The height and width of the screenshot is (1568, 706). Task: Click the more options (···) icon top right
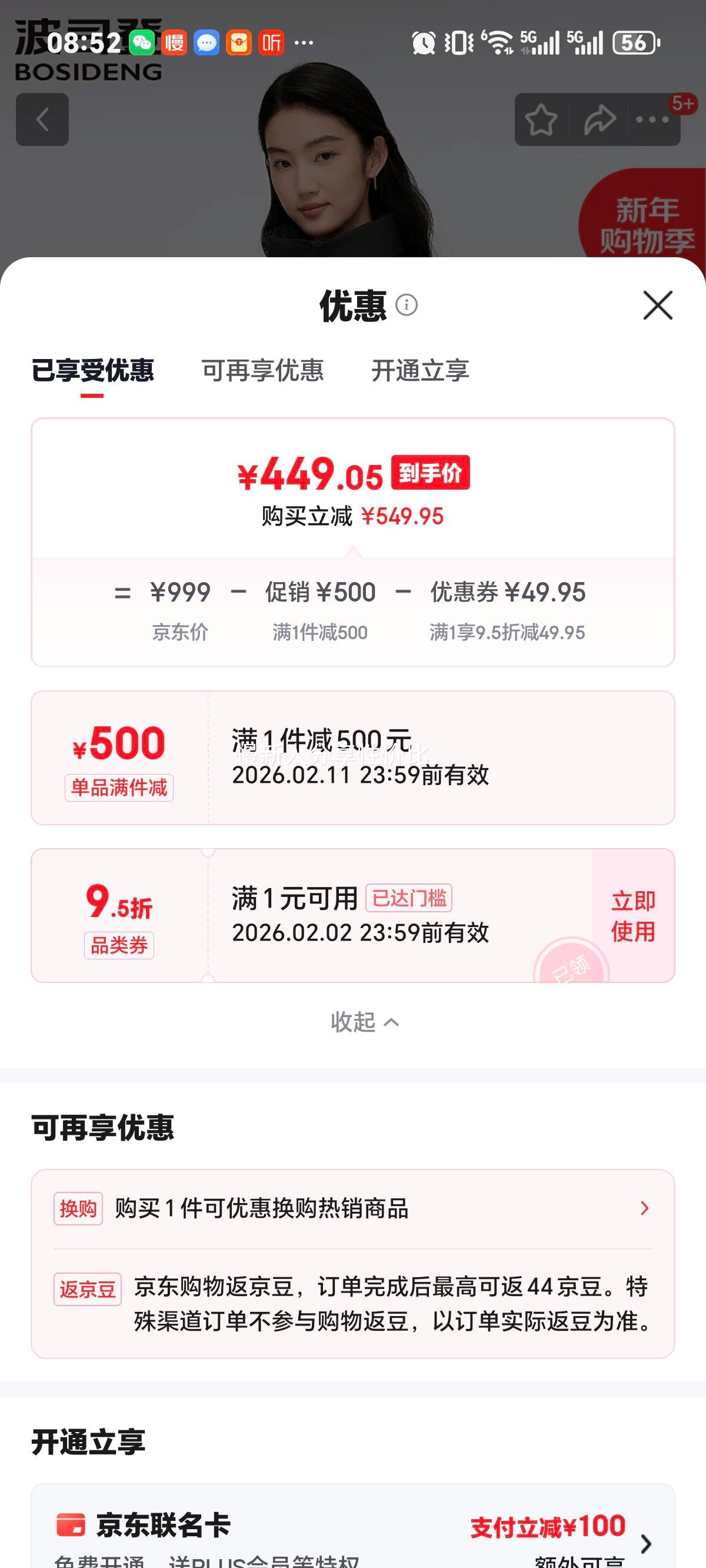(x=651, y=119)
